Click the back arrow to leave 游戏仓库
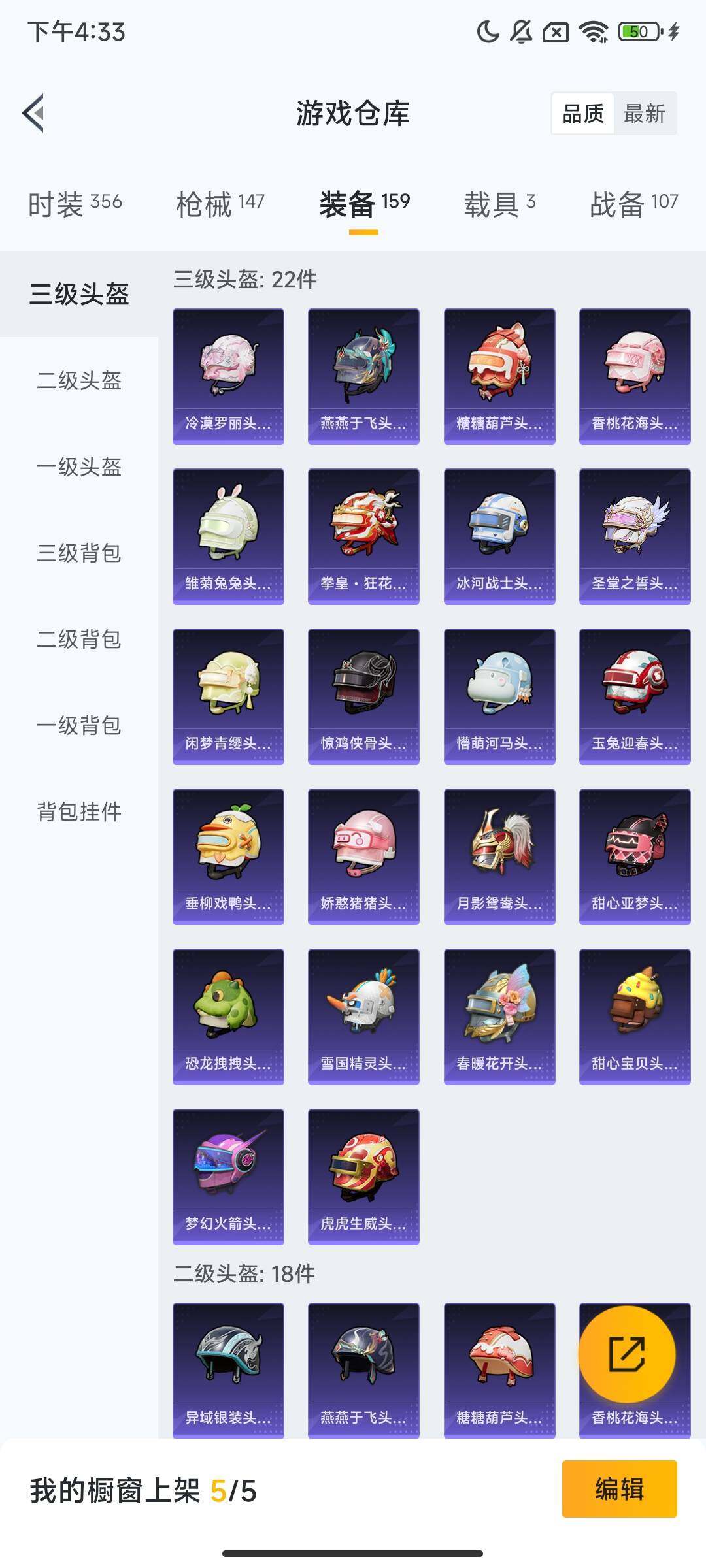This screenshot has height=1568, width=706. (x=34, y=114)
